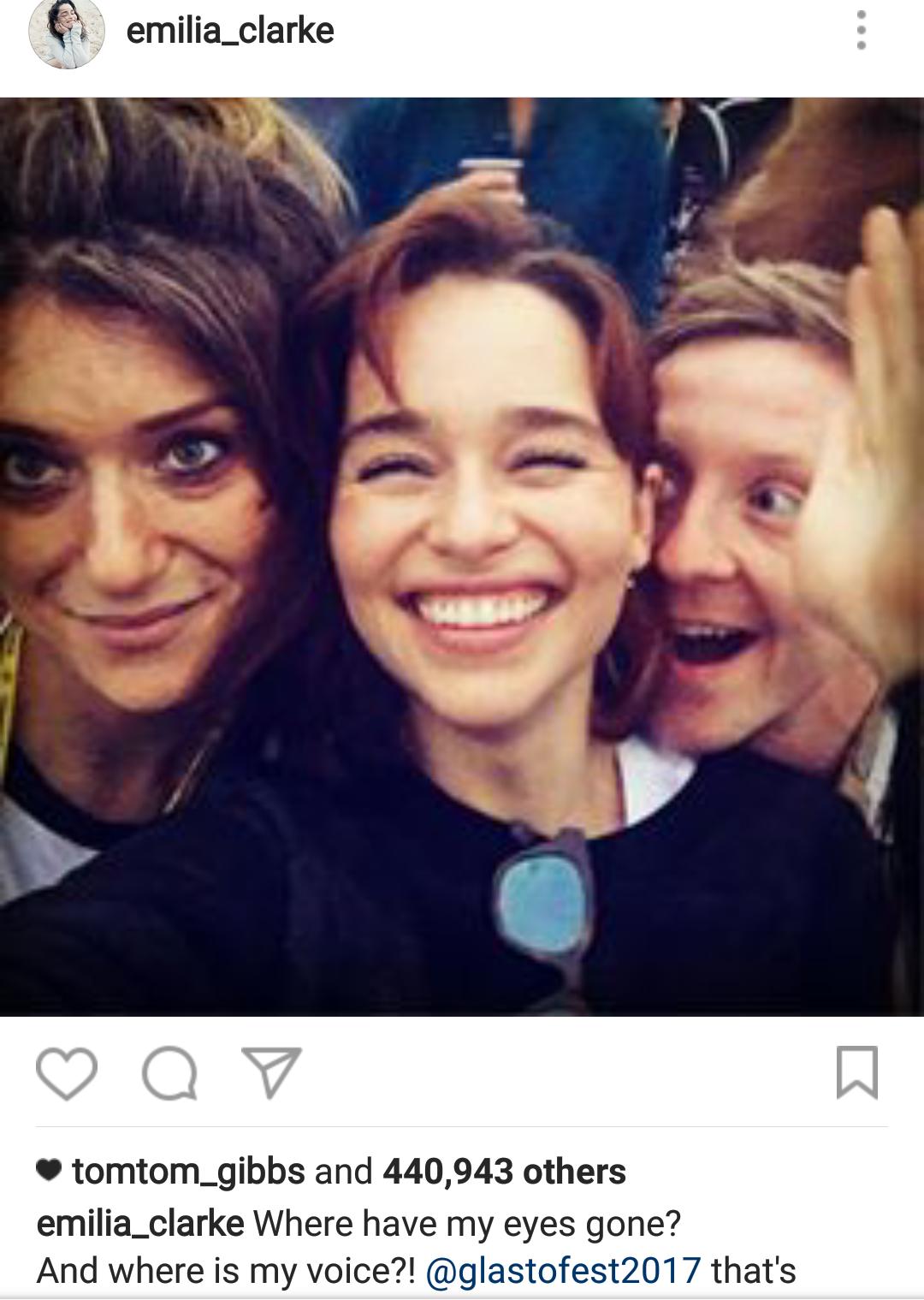Tap emilia_clarke name in the caption
Image resolution: width=924 pixels, height=1300 pixels.
[x=140, y=1223]
